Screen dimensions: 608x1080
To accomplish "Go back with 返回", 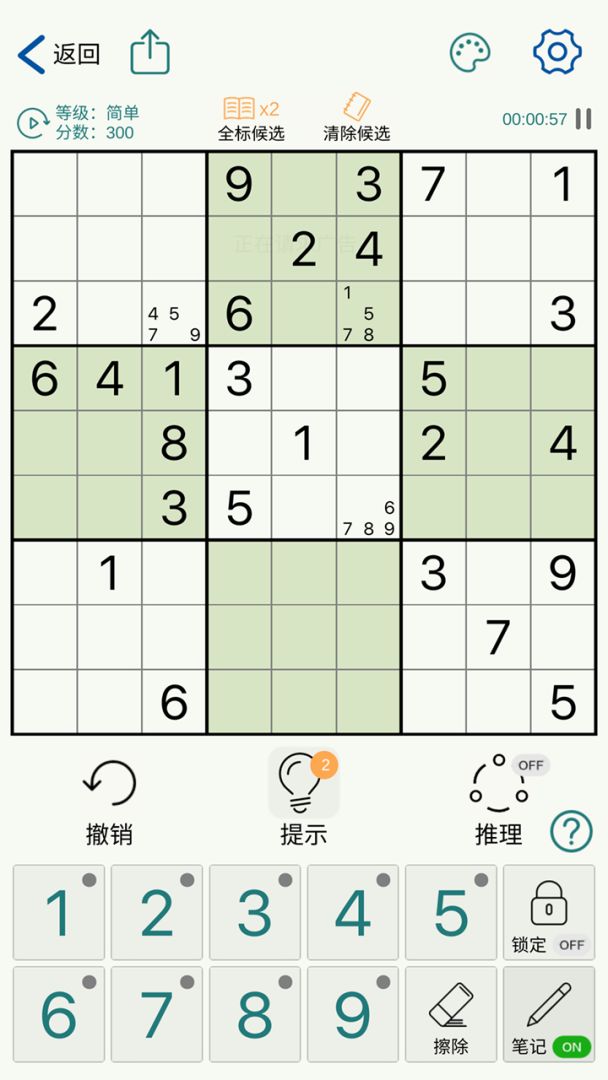I will pos(60,54).
